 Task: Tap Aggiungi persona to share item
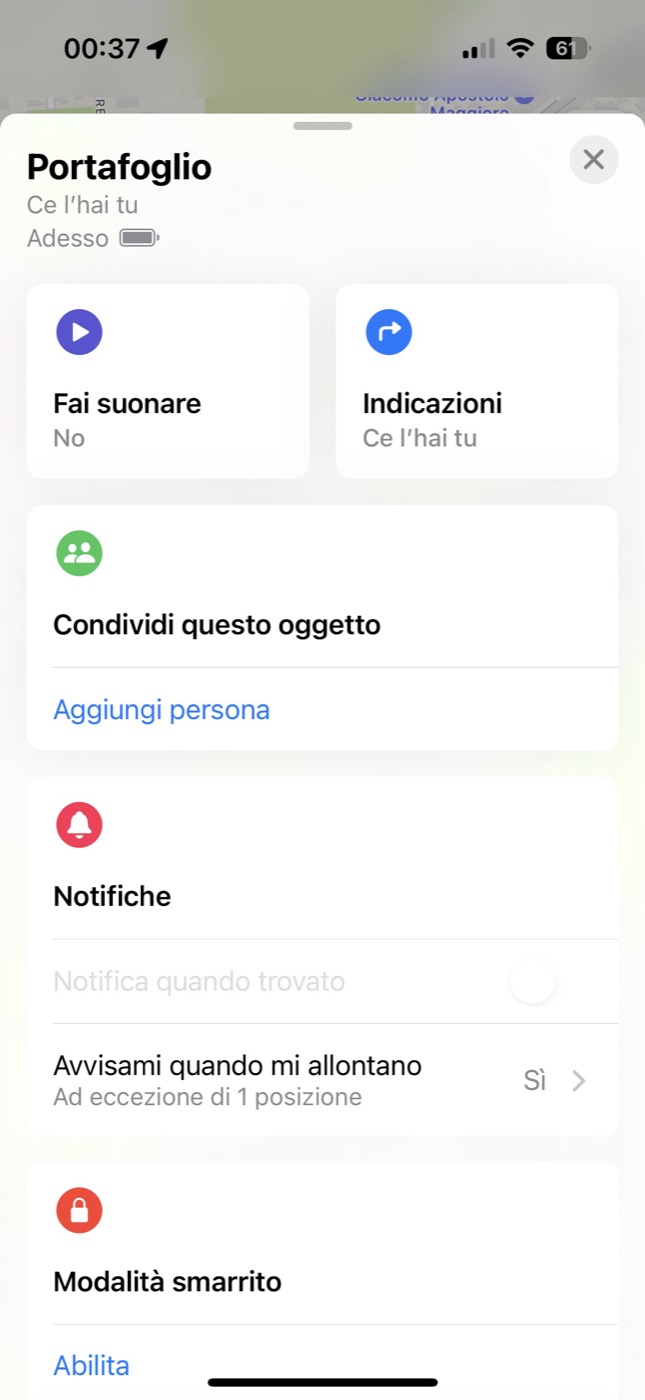click(x=162, y=710)
